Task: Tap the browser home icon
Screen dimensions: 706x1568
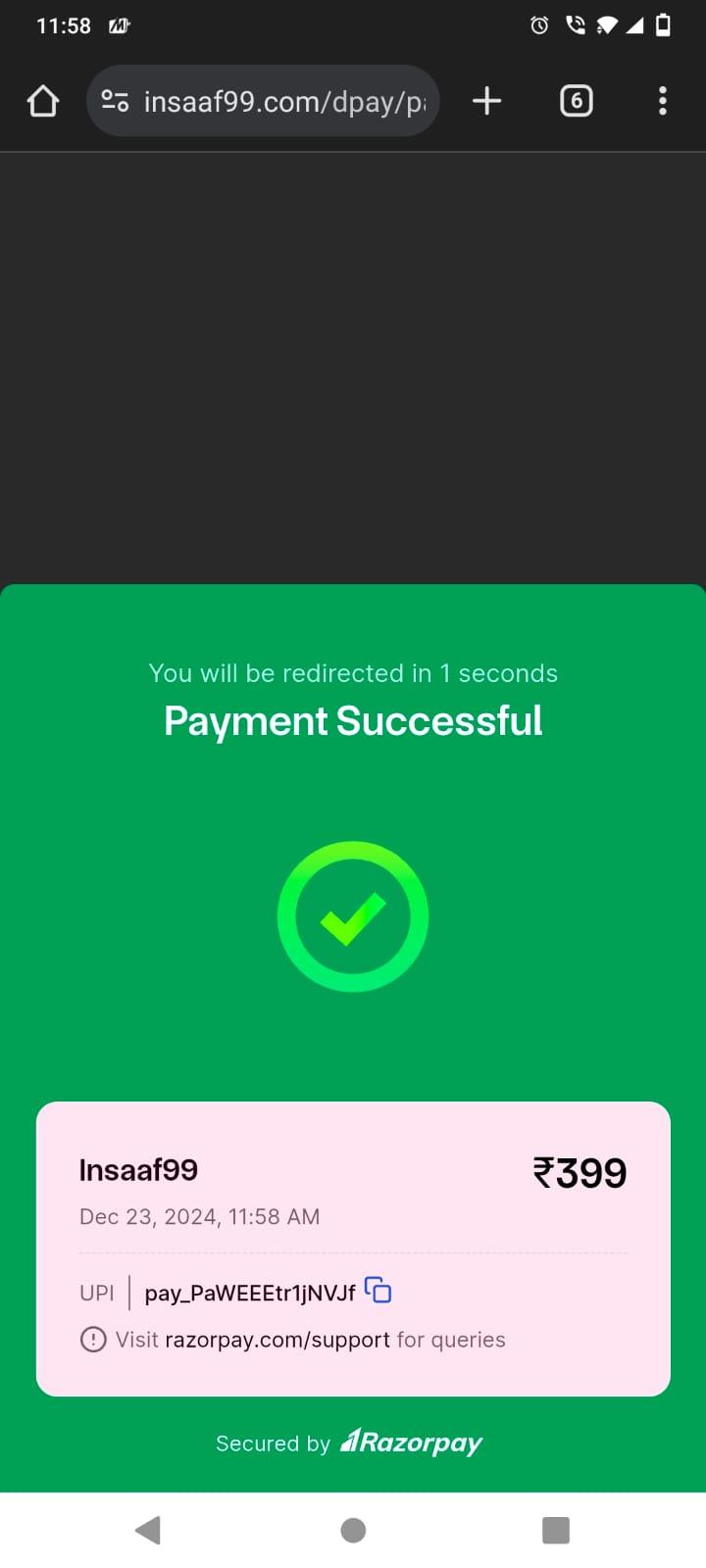Action: click(43, 101)
